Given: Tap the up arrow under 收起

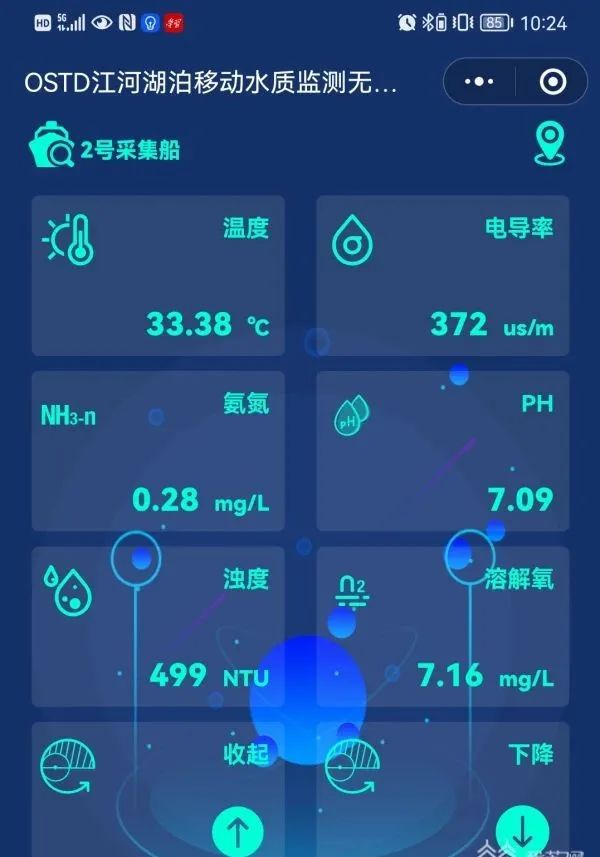Looking at the screenshot, I should (x=238, y=829).
